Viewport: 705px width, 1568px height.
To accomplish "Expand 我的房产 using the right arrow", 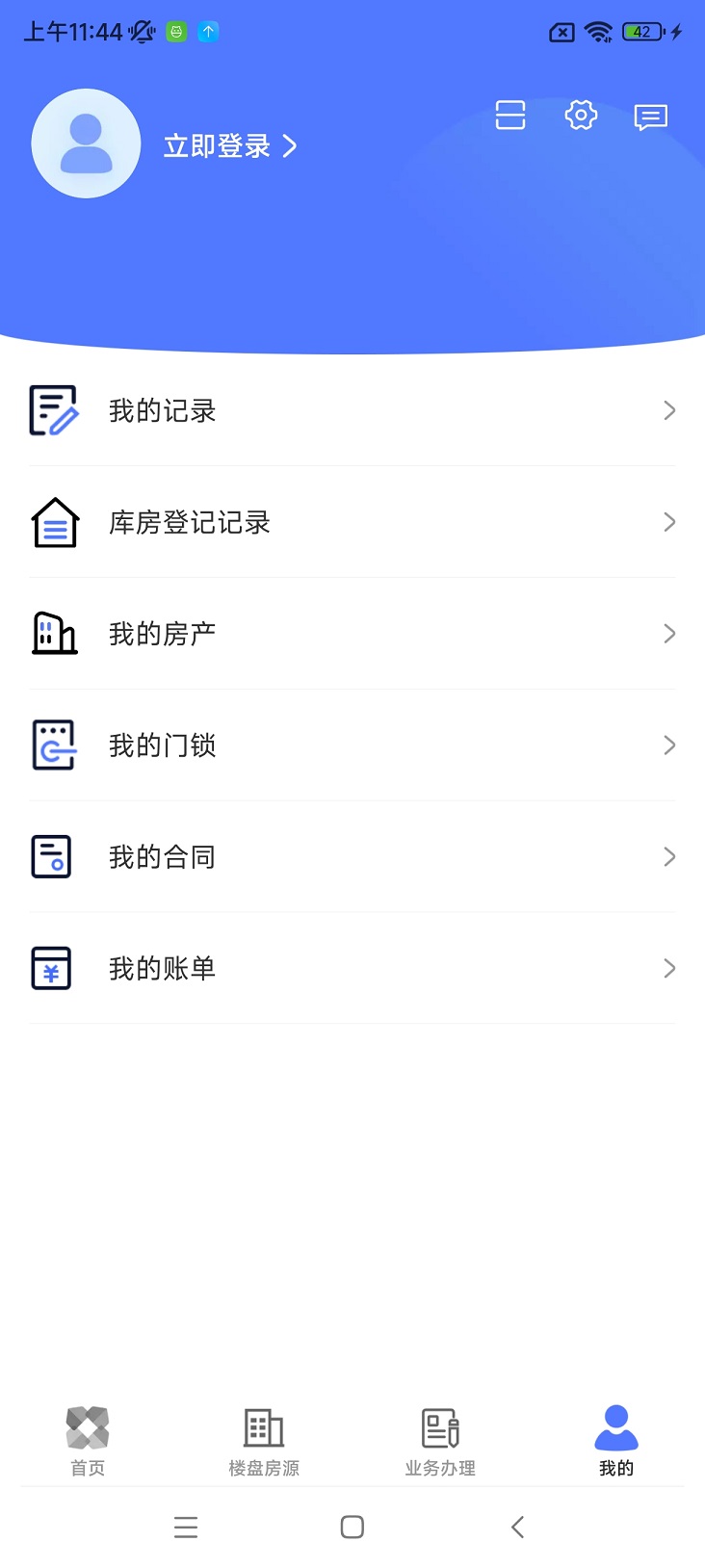I will click(669, 633).
